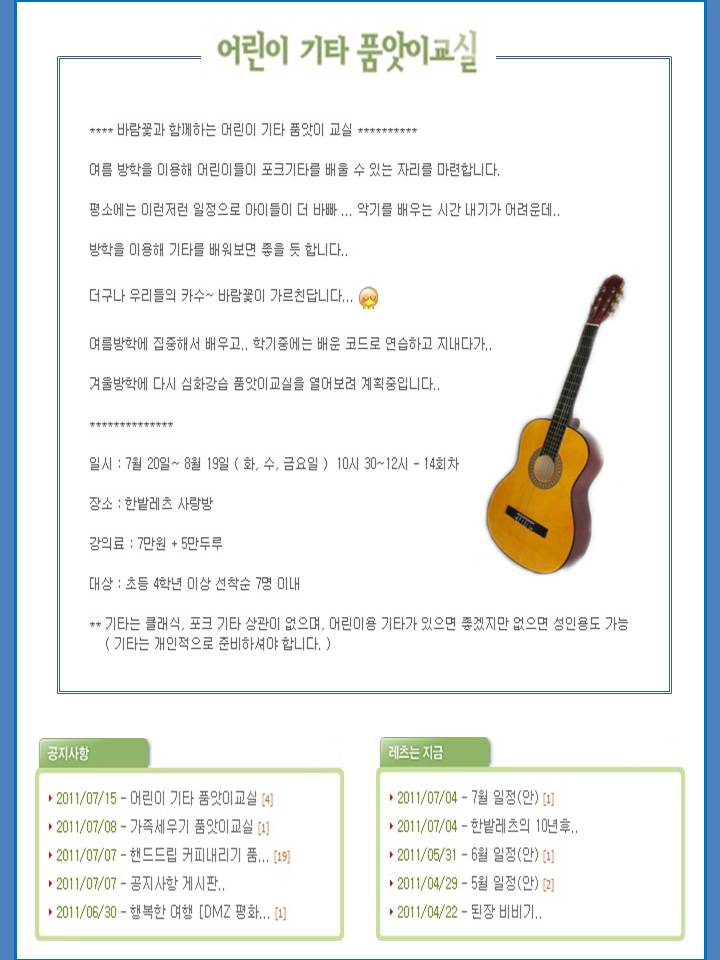Open the 5월 일정(안) post
Image resolution: width=720 pixels, height=960 pixels.
click(467, 884)
